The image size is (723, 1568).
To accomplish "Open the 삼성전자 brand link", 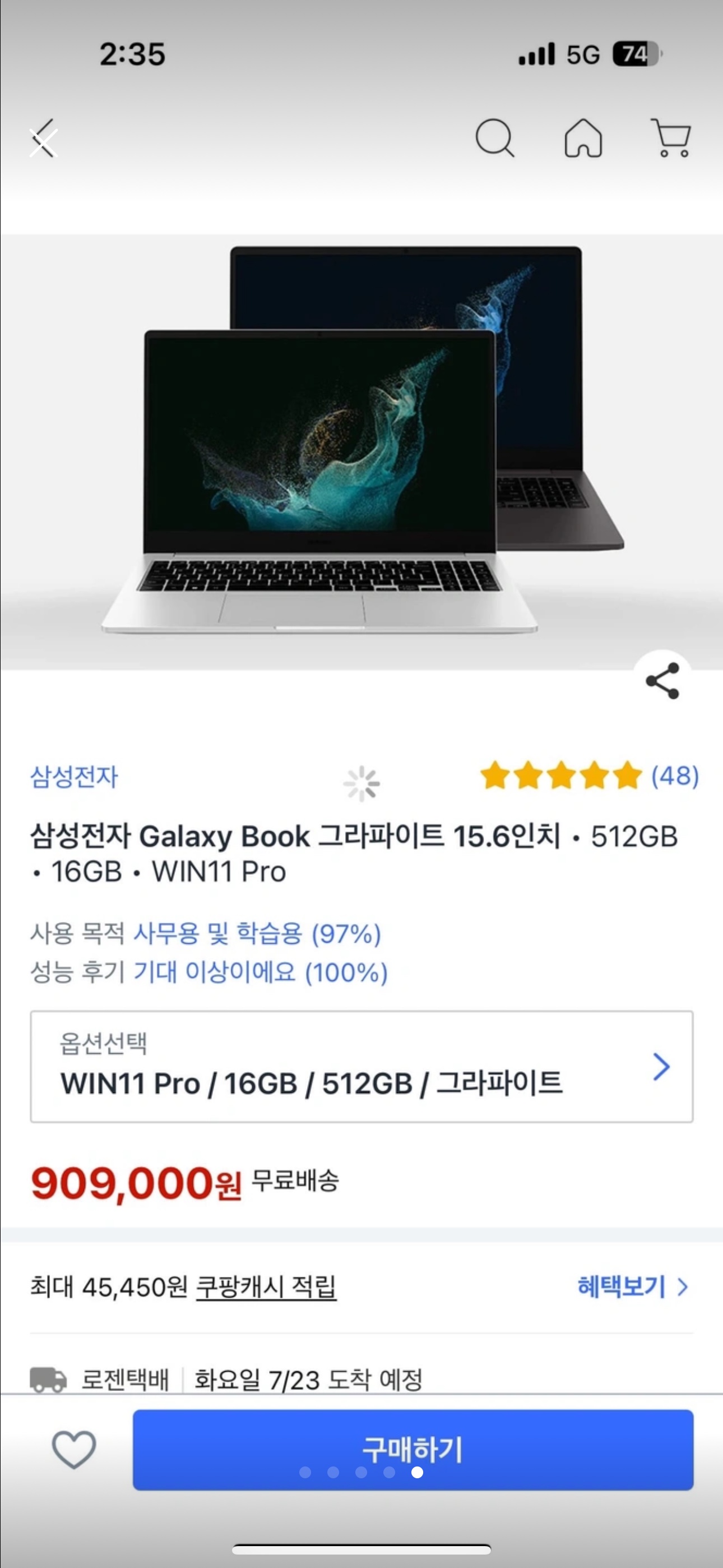I will tap(74, 777).
